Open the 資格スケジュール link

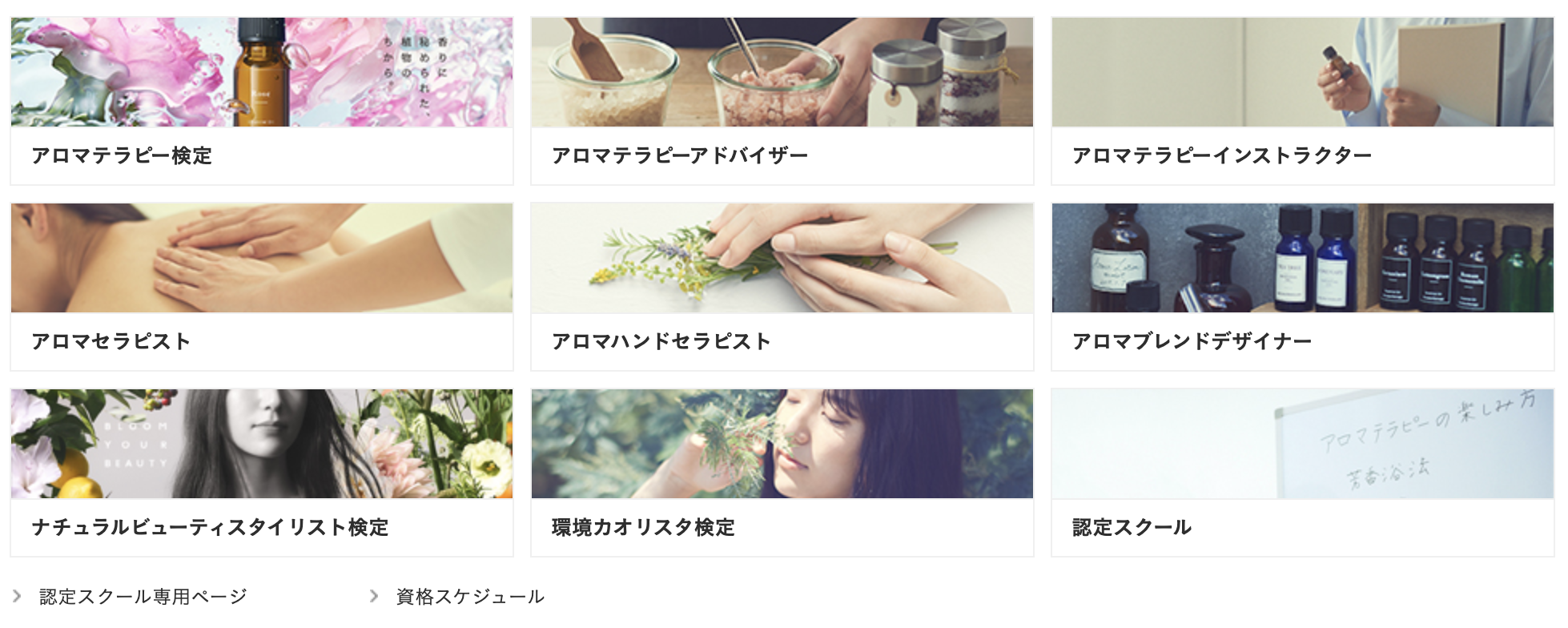point(469,597)
